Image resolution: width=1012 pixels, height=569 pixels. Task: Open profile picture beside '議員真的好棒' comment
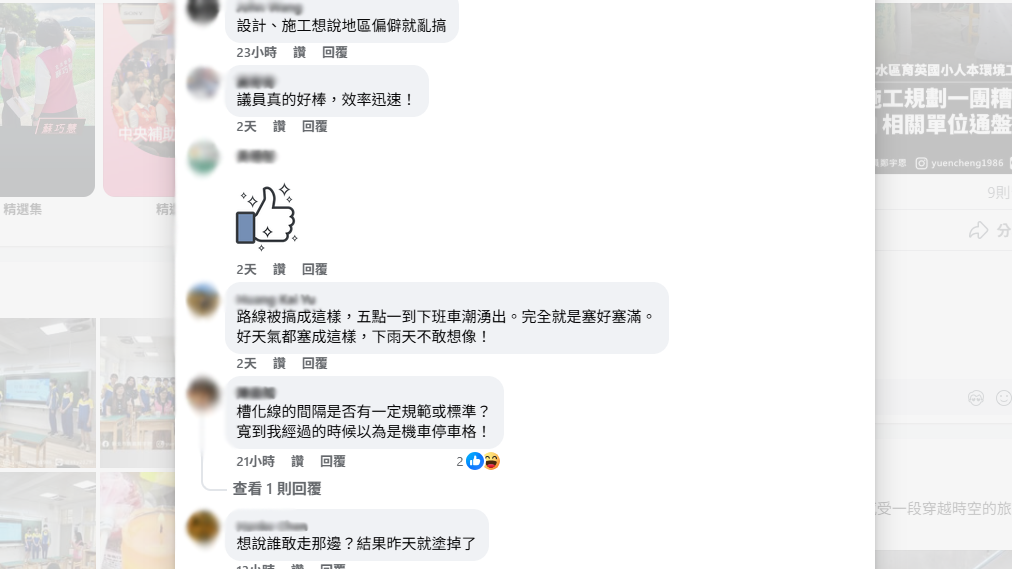coord(203,83)
